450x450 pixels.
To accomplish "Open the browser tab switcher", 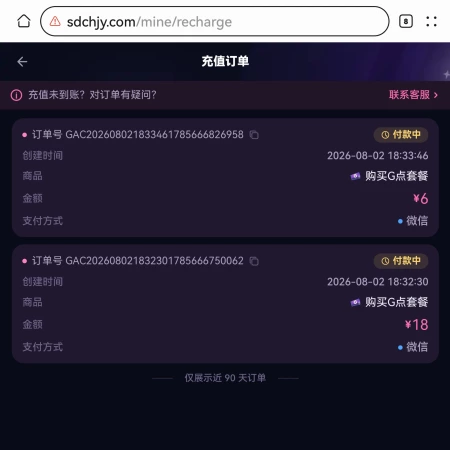I will click(406, 21).
